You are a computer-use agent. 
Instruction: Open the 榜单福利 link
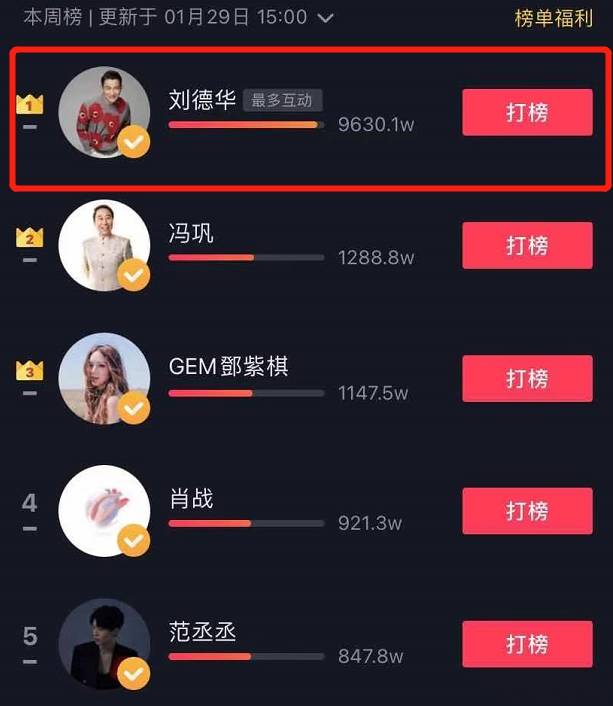pyautogui.click(x=553, y=18)
